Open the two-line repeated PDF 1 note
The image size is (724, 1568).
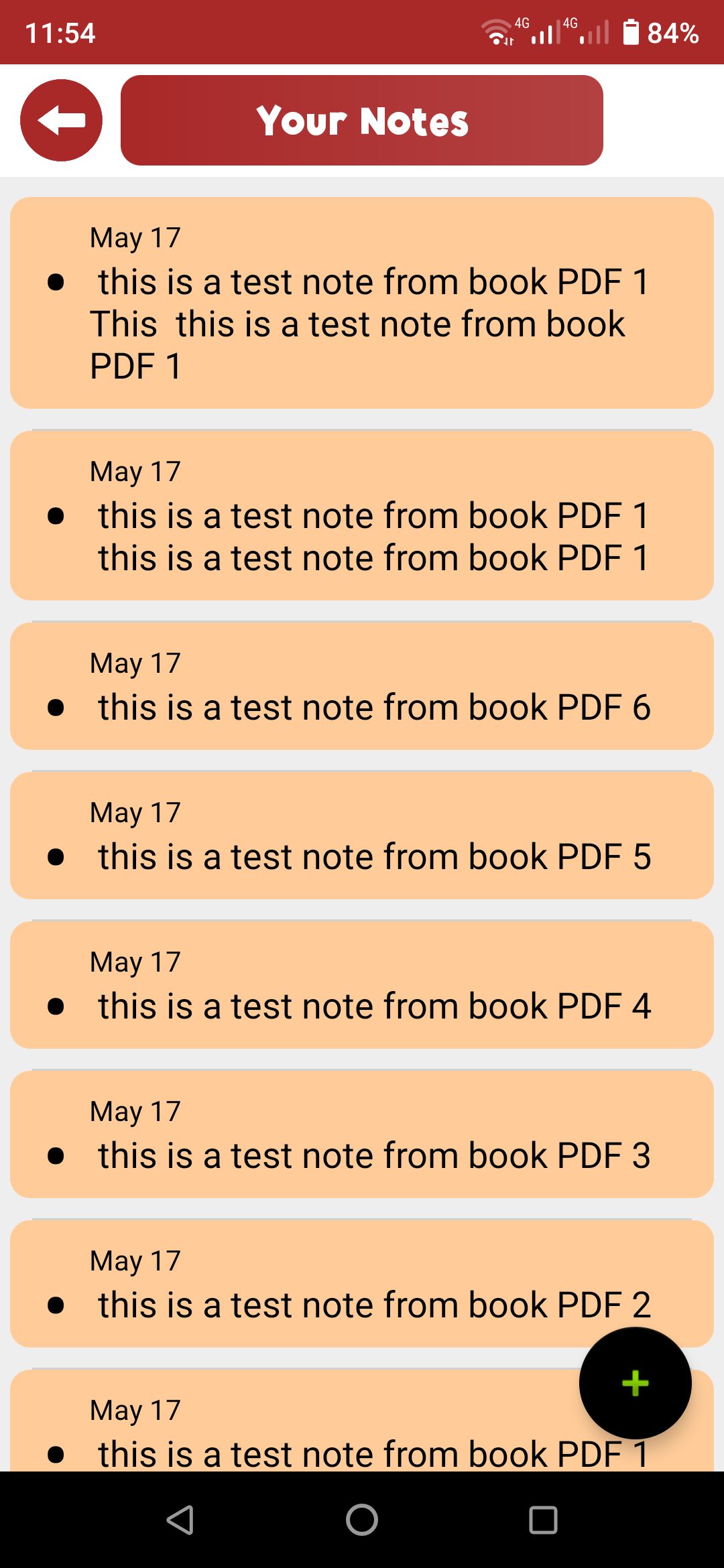(362, 515)
